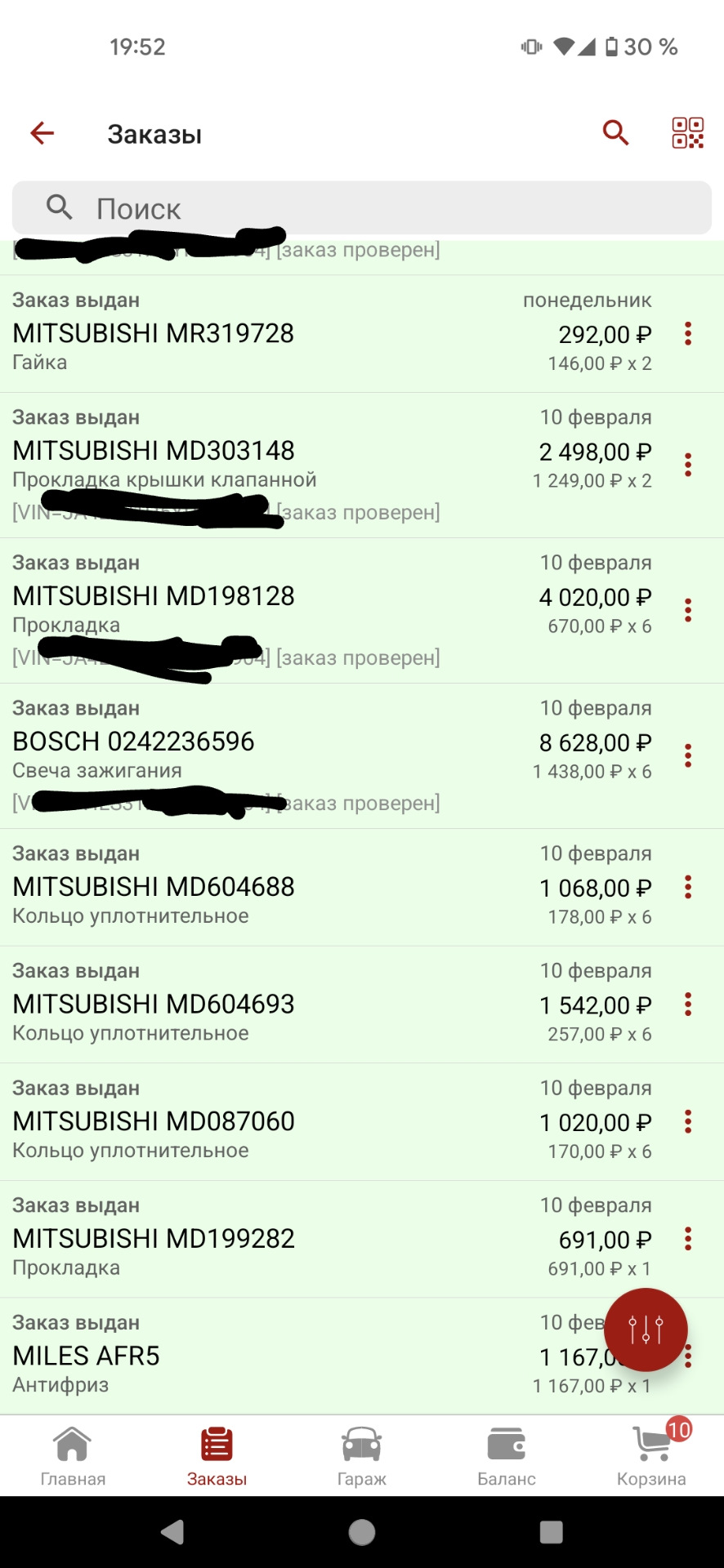Tap the system home button
The width and height of the screenshot is (724, 1568).
pyautogui.click(x=361, y=1532)
